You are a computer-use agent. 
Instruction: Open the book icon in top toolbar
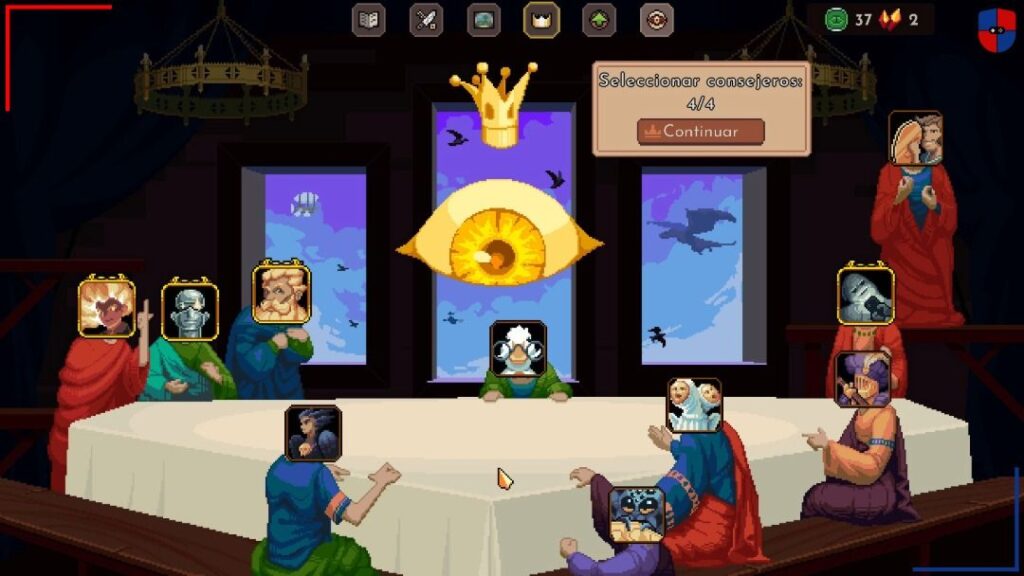[x=368, y=20]
